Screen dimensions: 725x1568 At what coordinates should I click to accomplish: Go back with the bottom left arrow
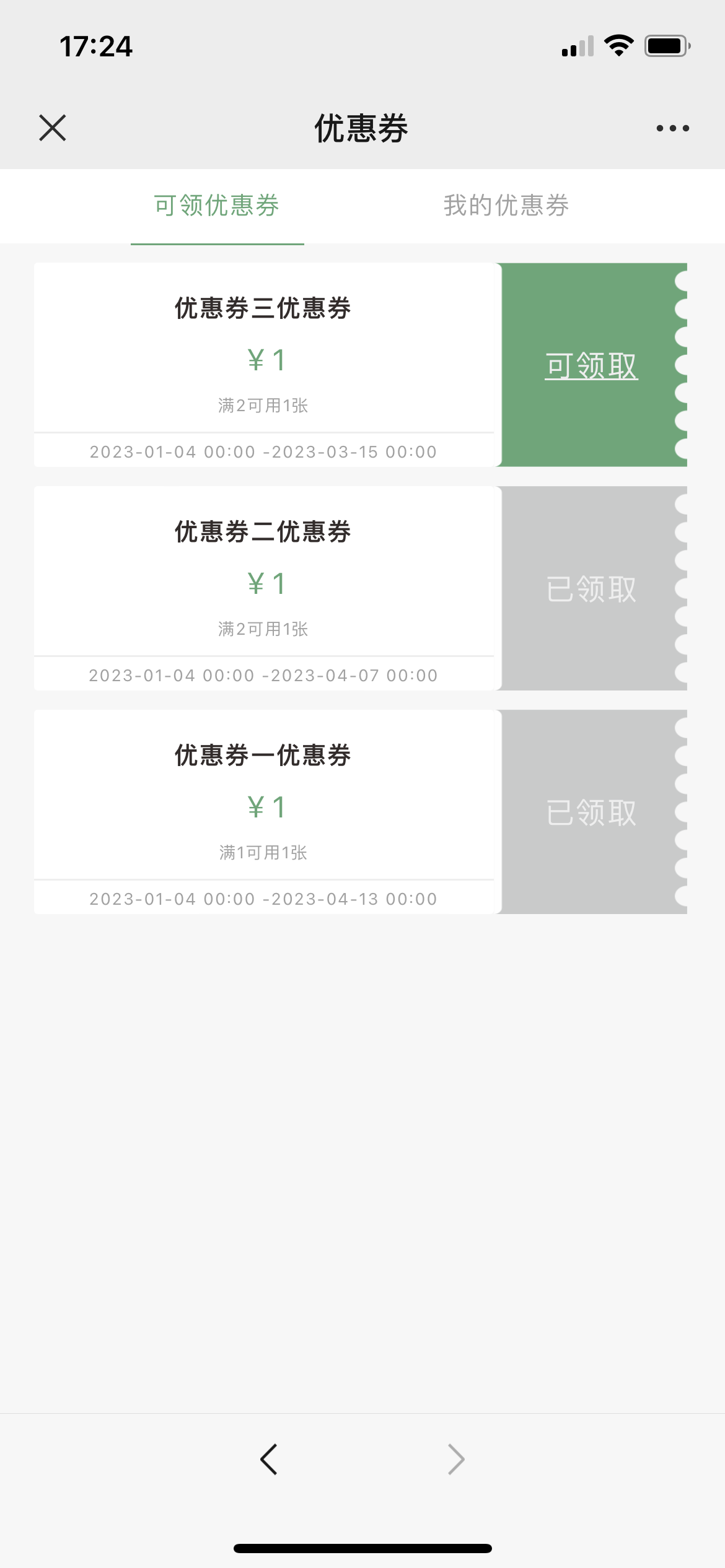click(269, 1460)
